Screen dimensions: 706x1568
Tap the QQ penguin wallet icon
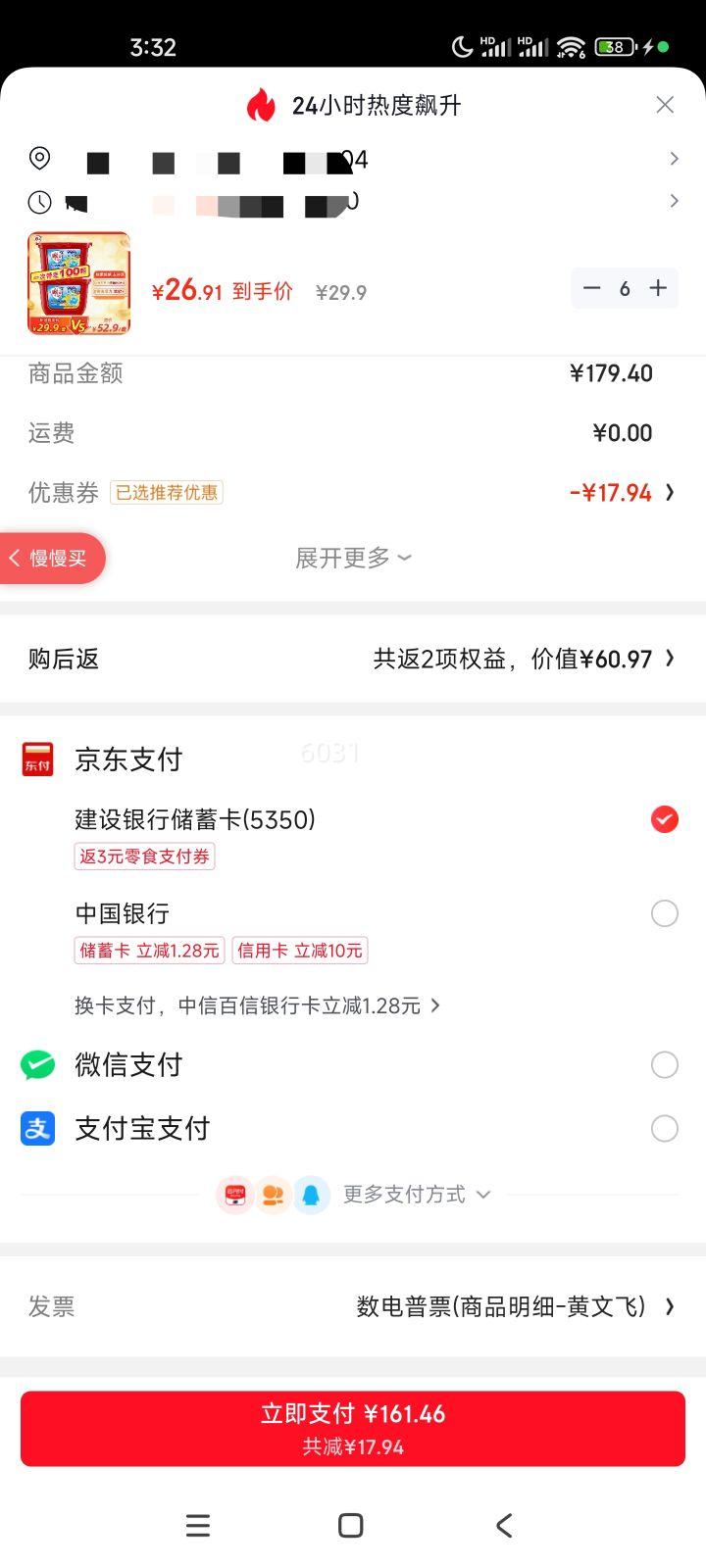[x=312, y=1194]
